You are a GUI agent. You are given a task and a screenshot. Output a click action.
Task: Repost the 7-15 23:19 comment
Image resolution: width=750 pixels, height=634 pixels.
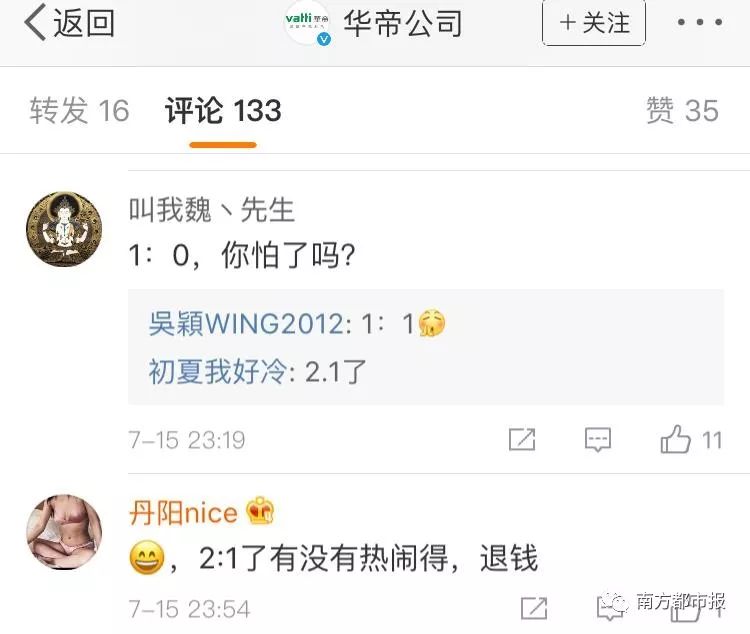point(522,439)
